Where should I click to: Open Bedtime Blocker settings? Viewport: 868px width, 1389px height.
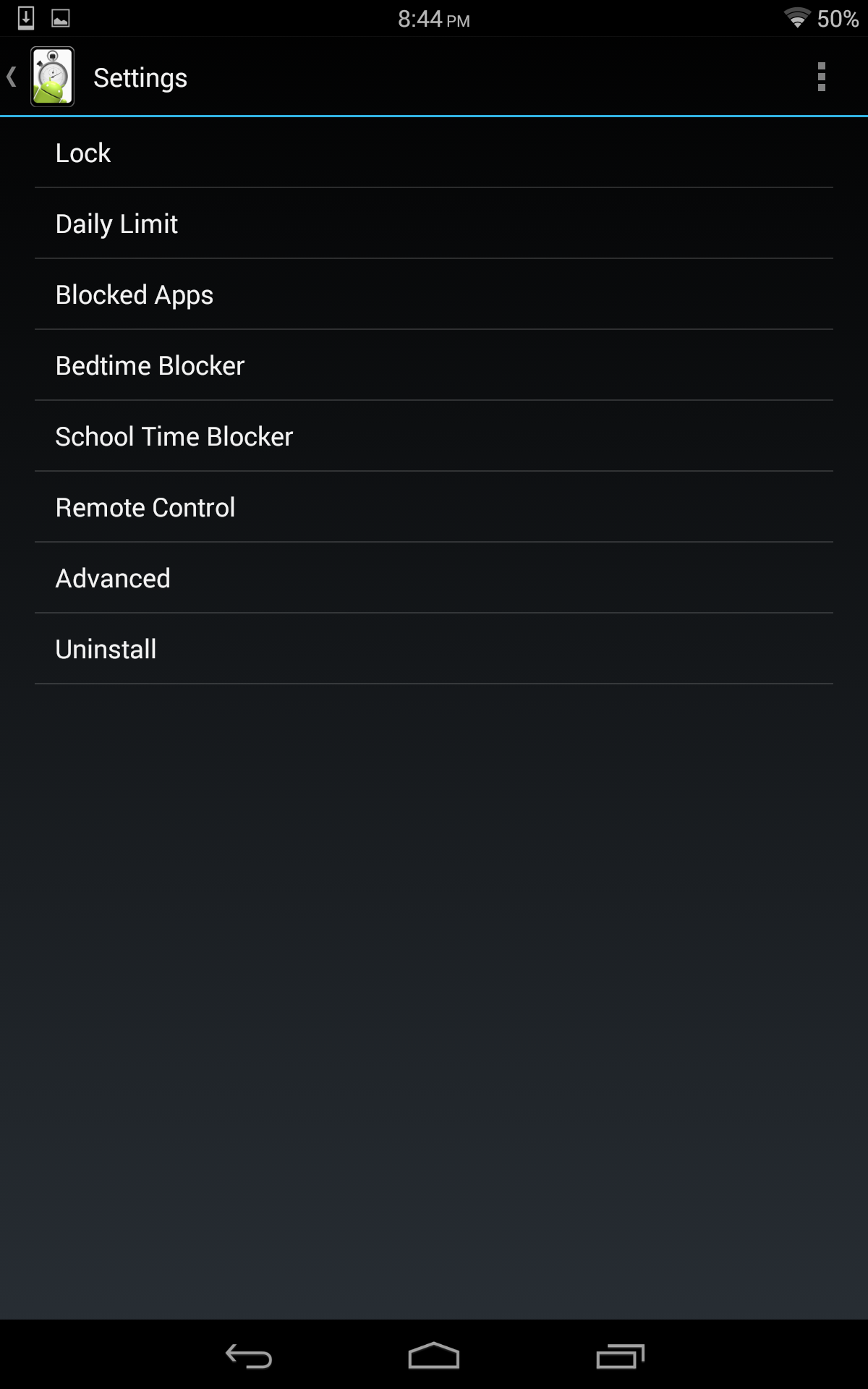(x=434, y=366)
